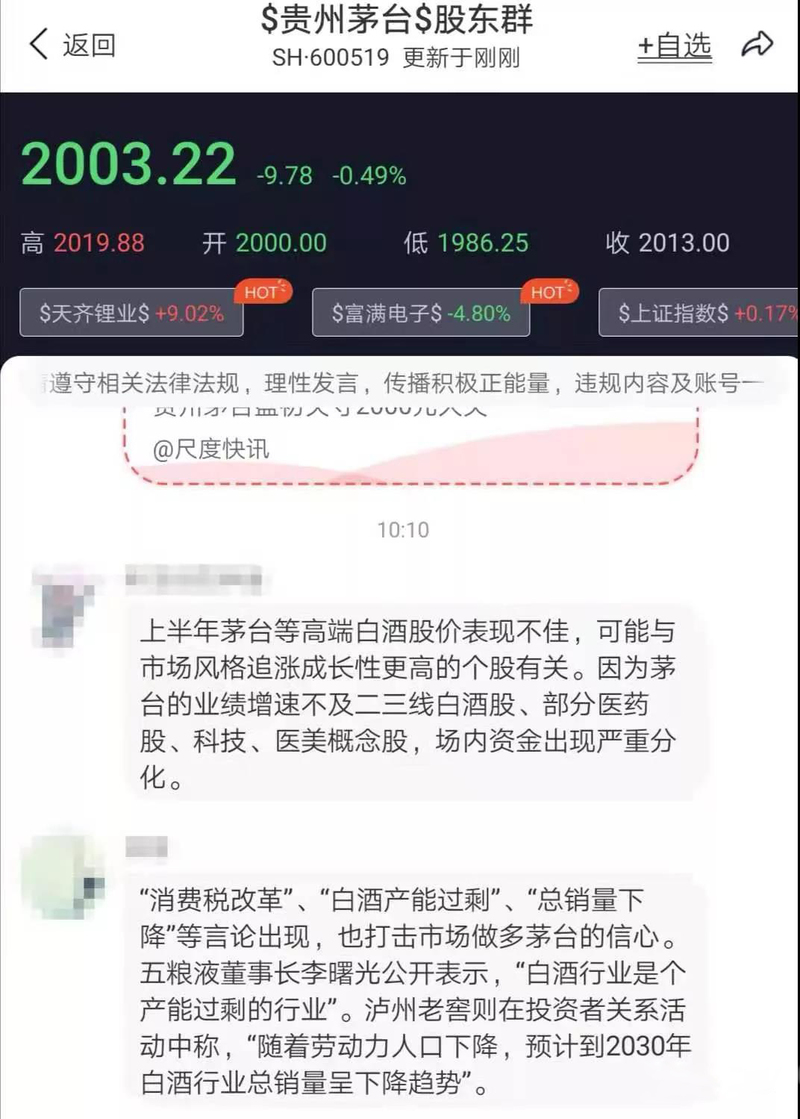Add 贵州茅台 to watchlist via +自选
Screen dimensions: 800x1119
pos(675,45)
